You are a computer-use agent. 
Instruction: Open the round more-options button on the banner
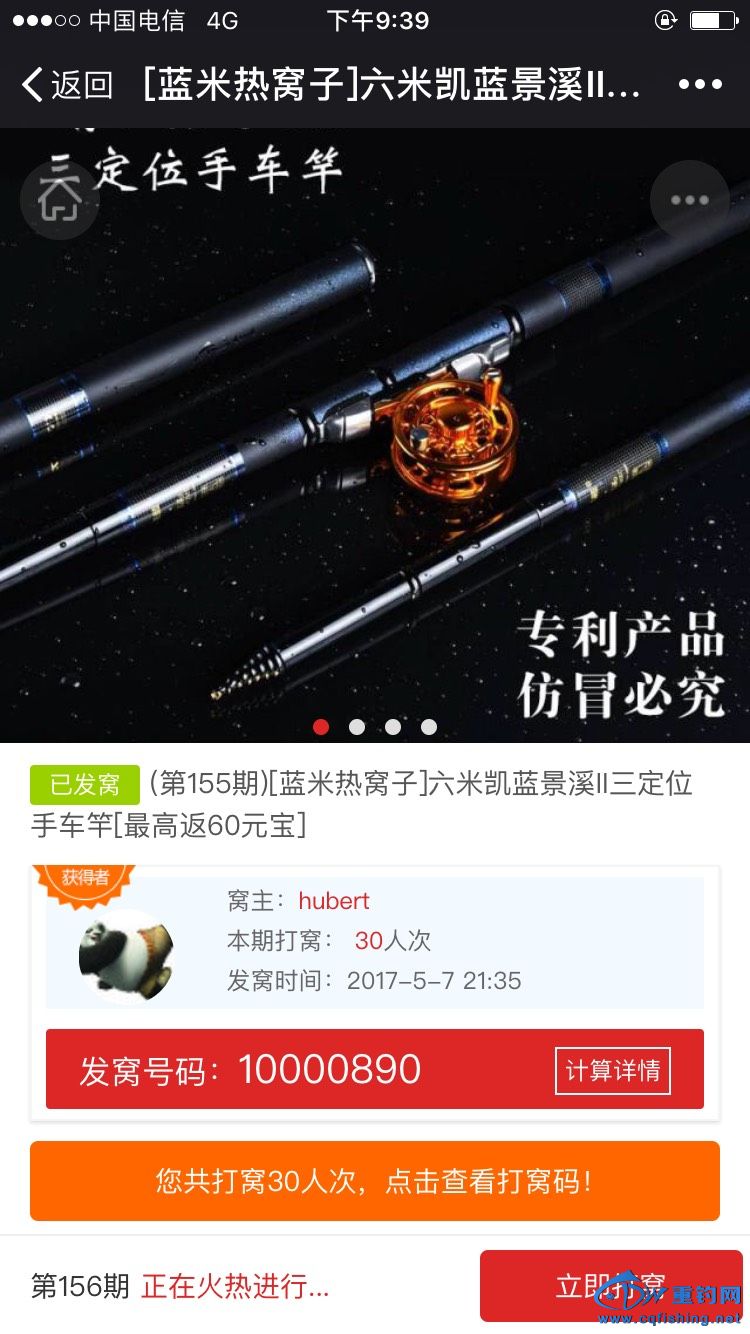click(689, 200)
